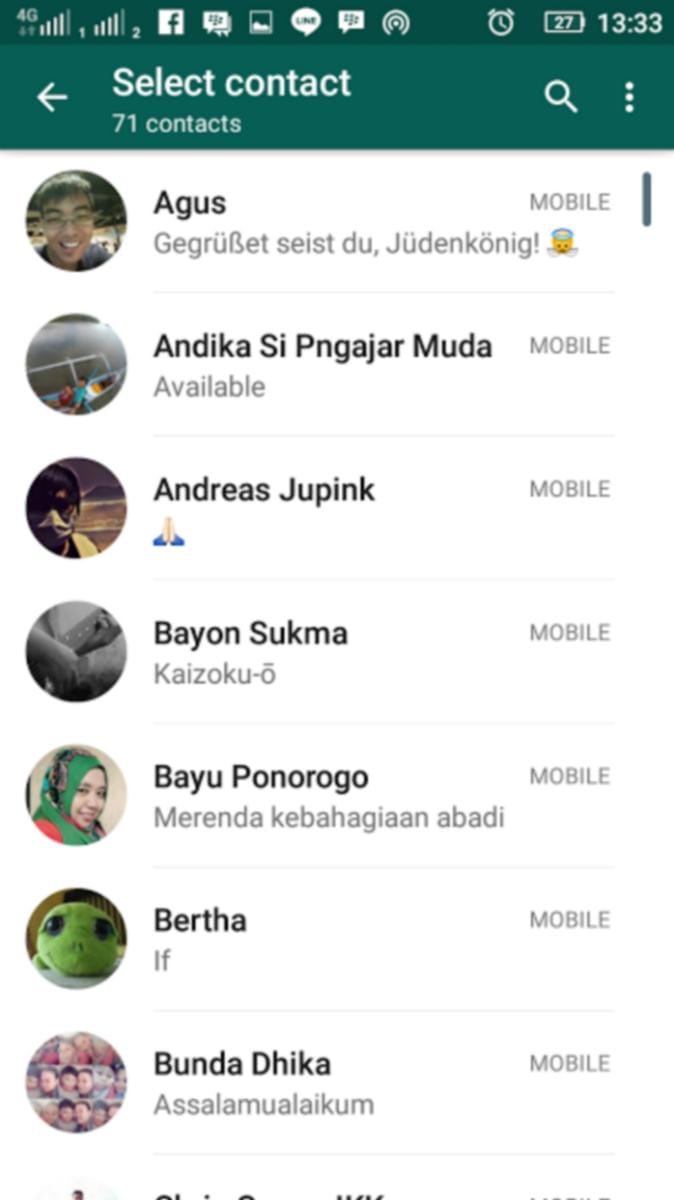Viewport: 674px width, 1200px height.
Task: Go back using the arrow icon
Action: point(52,98)
